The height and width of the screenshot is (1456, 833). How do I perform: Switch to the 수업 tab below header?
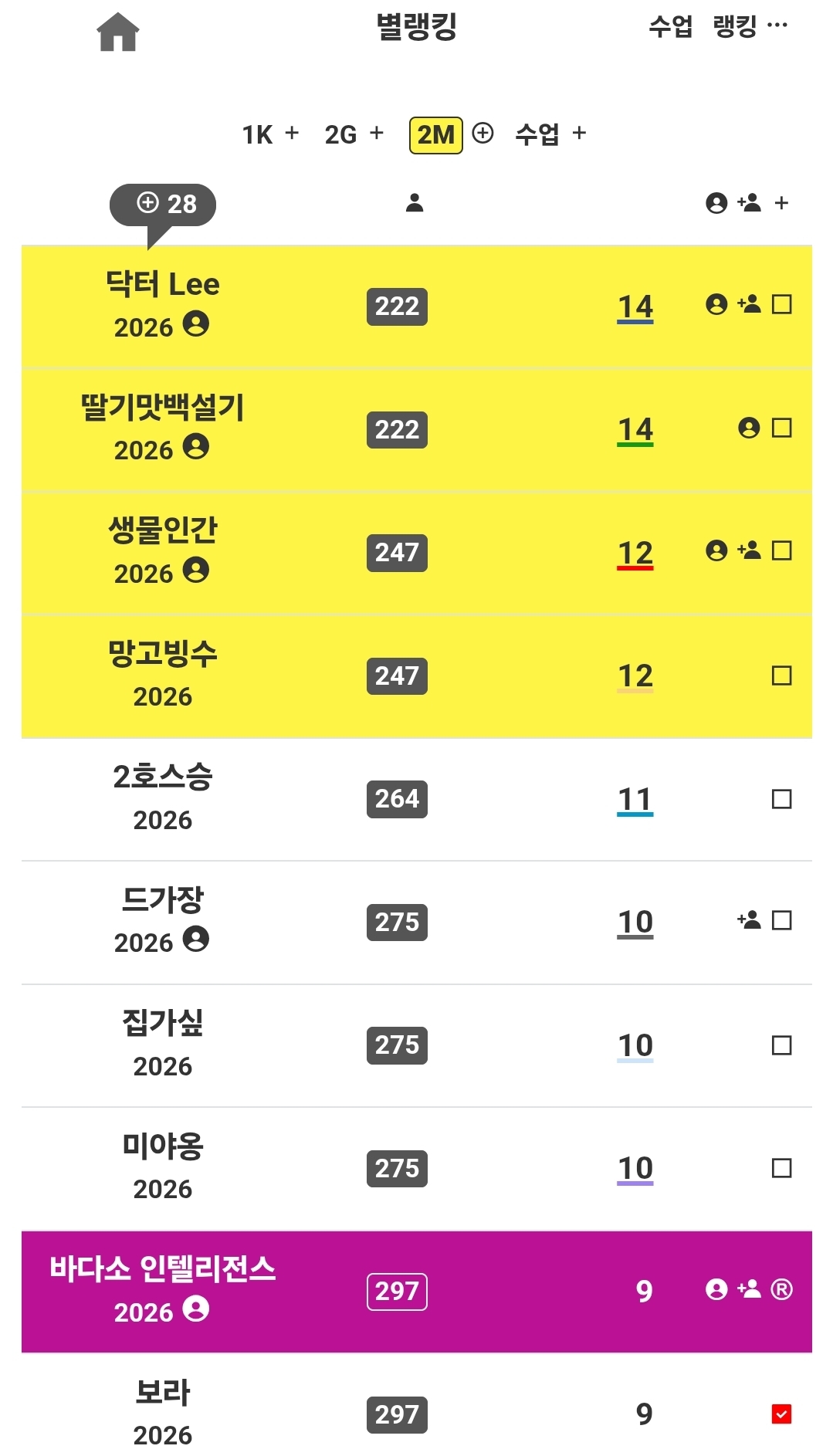point(537,134)
